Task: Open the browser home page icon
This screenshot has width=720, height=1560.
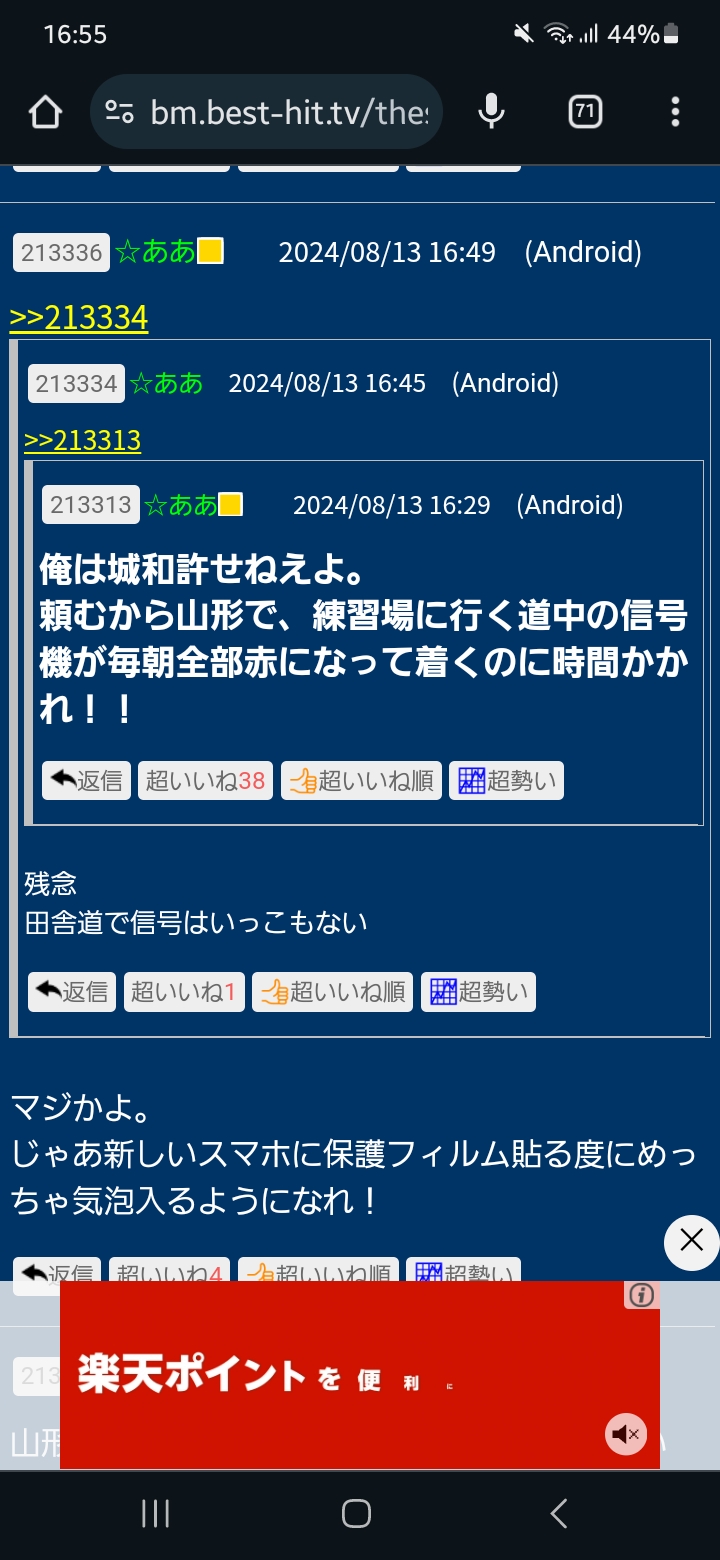Action: pos(46,112)
